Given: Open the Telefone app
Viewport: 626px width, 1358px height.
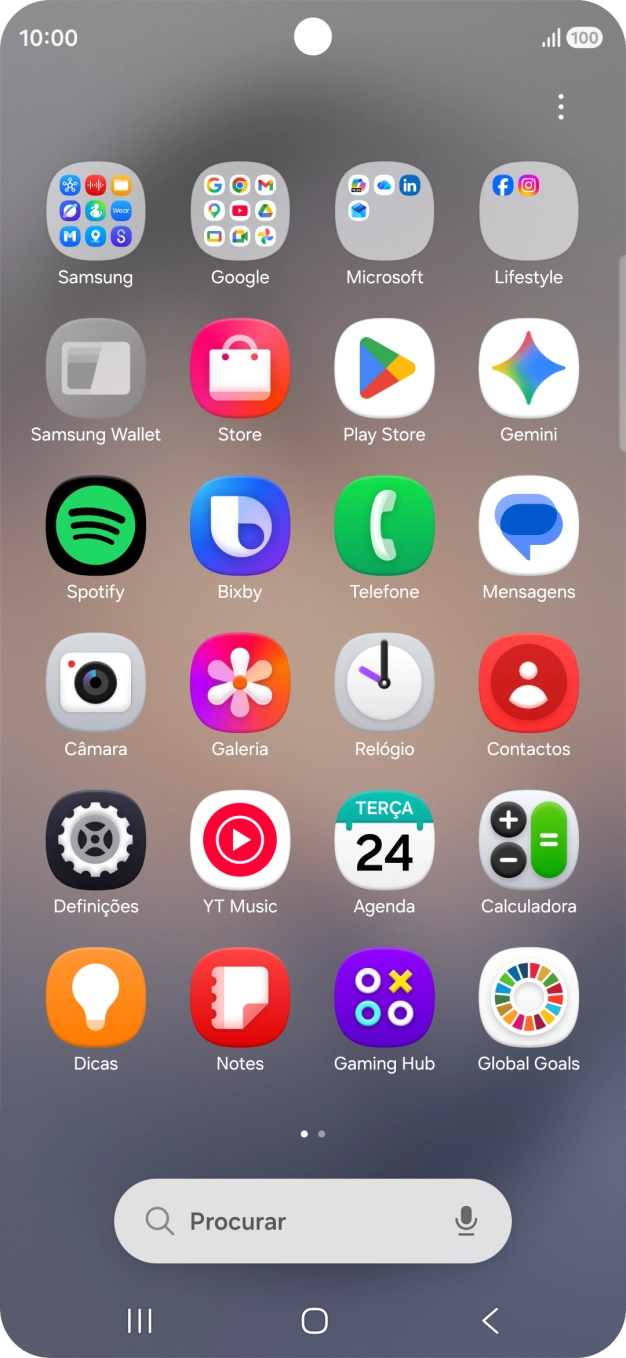Looking at the screenshot, I should pyautogui.click(x=384, y=525).
